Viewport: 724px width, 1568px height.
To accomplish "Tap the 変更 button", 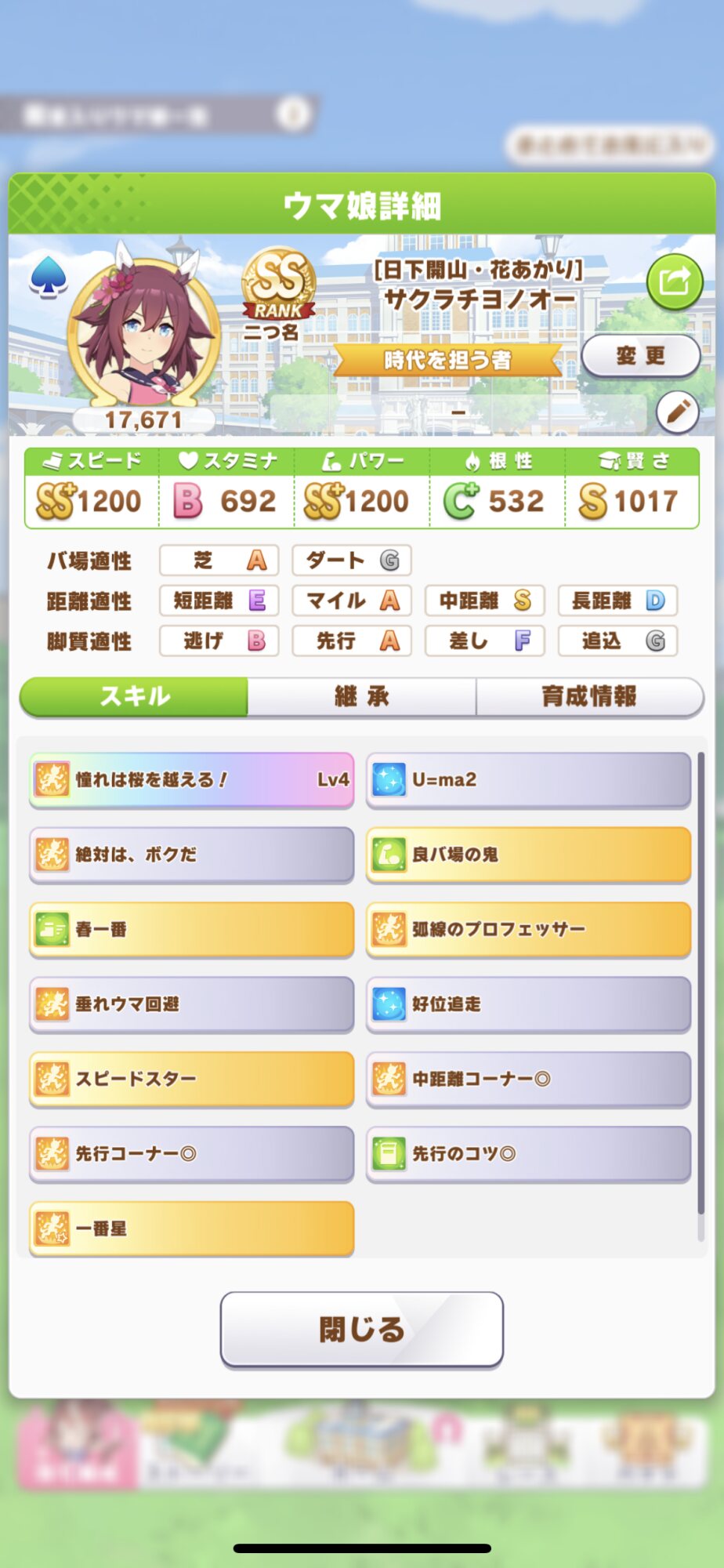I will coord(640,356).
